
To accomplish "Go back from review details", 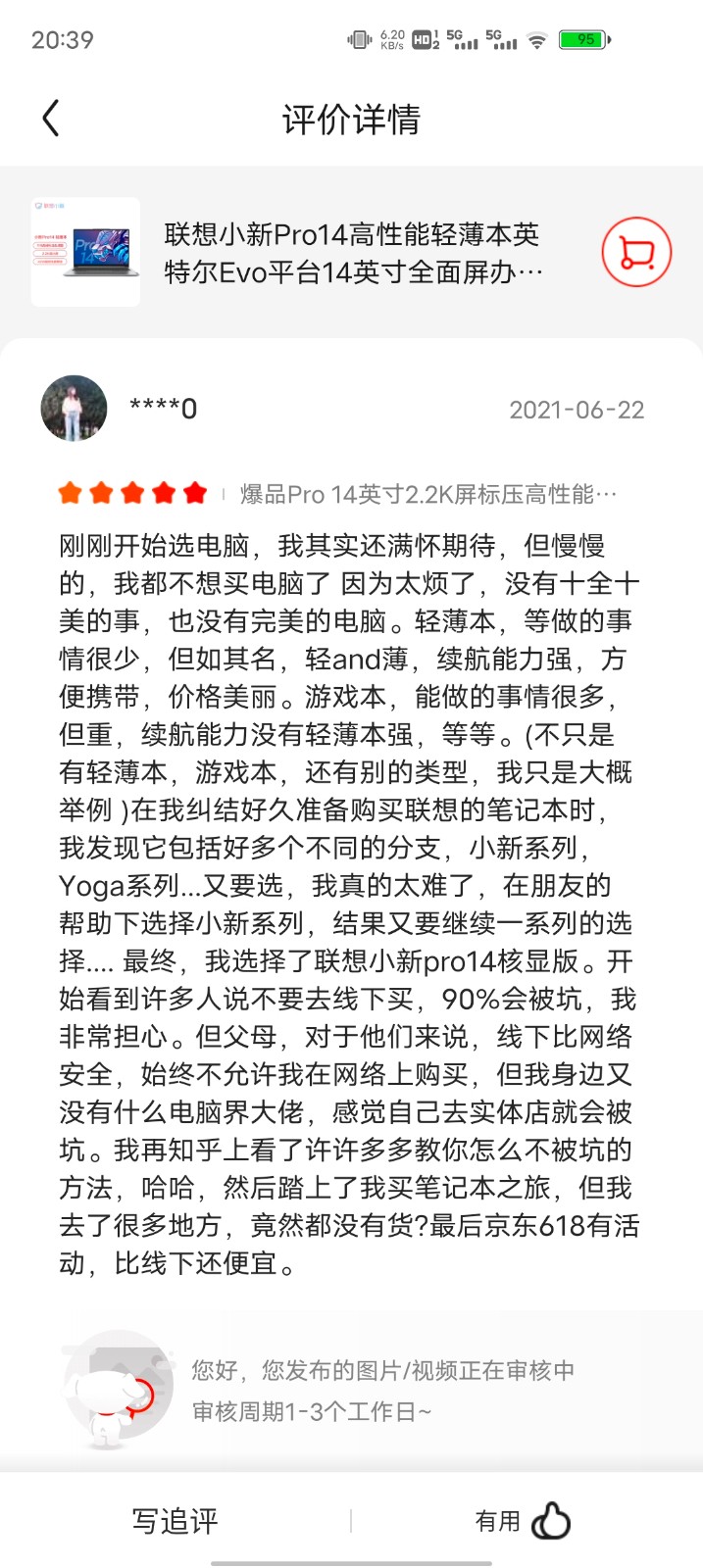I will tap(51, 119).
